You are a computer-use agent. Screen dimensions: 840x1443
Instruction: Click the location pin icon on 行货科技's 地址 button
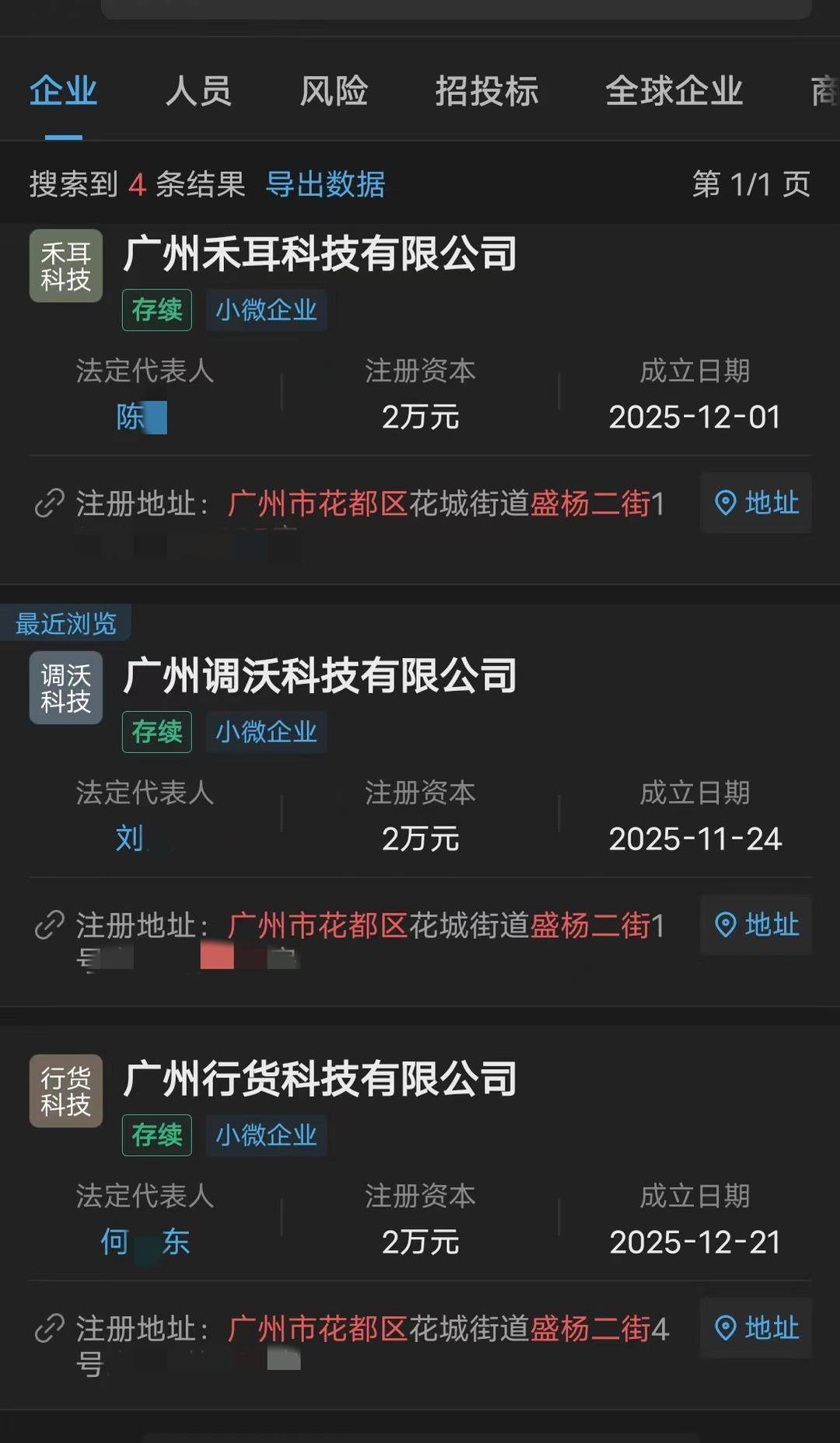pos(726,1329)
